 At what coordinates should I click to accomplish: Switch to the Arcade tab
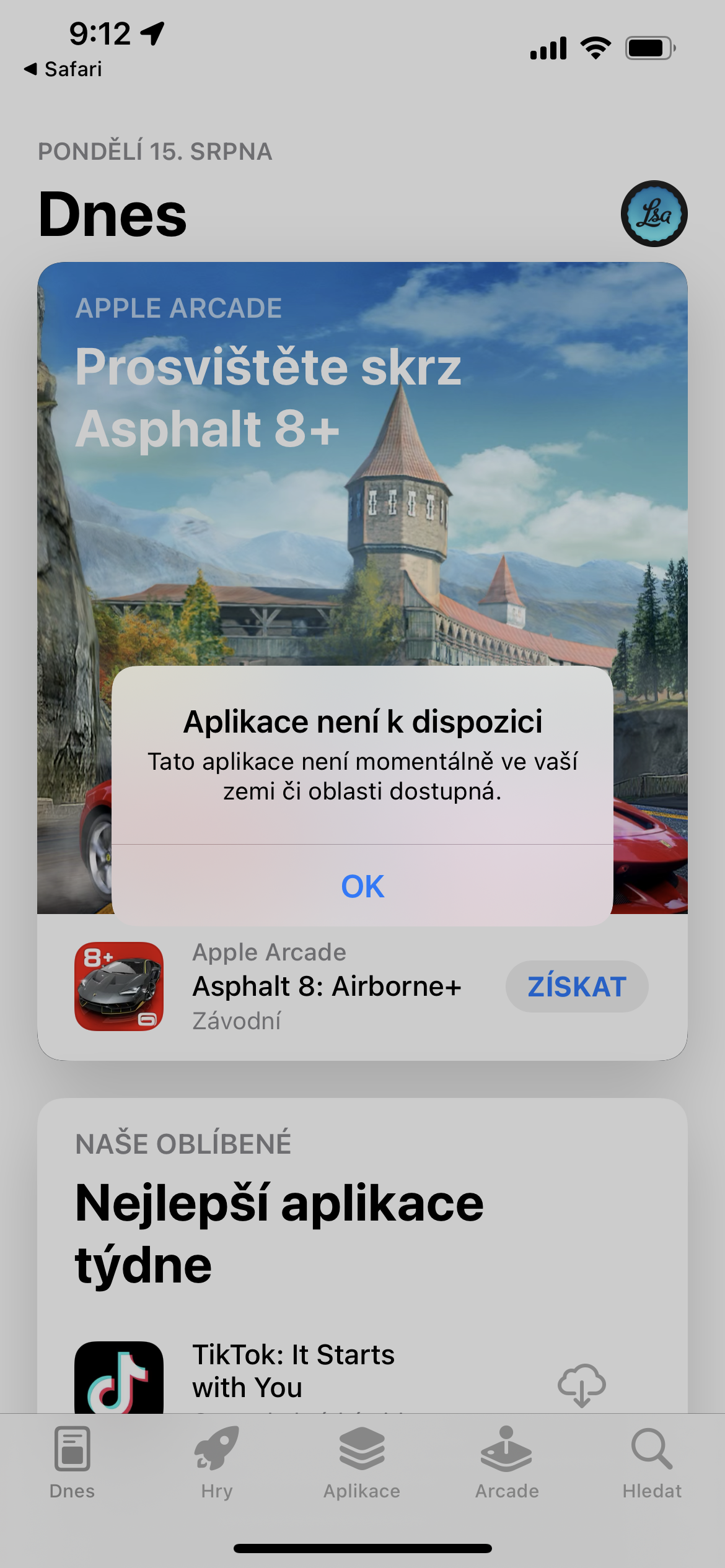(x=507, y=1462)
